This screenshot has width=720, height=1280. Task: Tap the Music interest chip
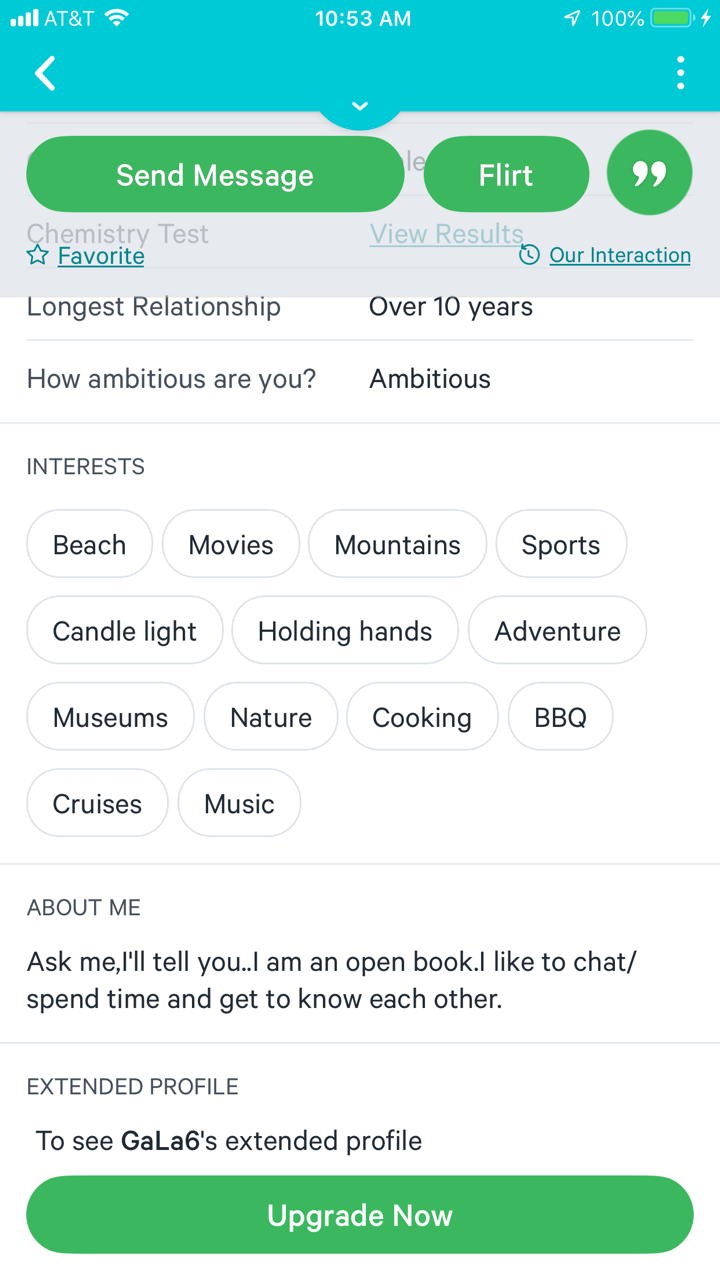click(x=239, y=803)
